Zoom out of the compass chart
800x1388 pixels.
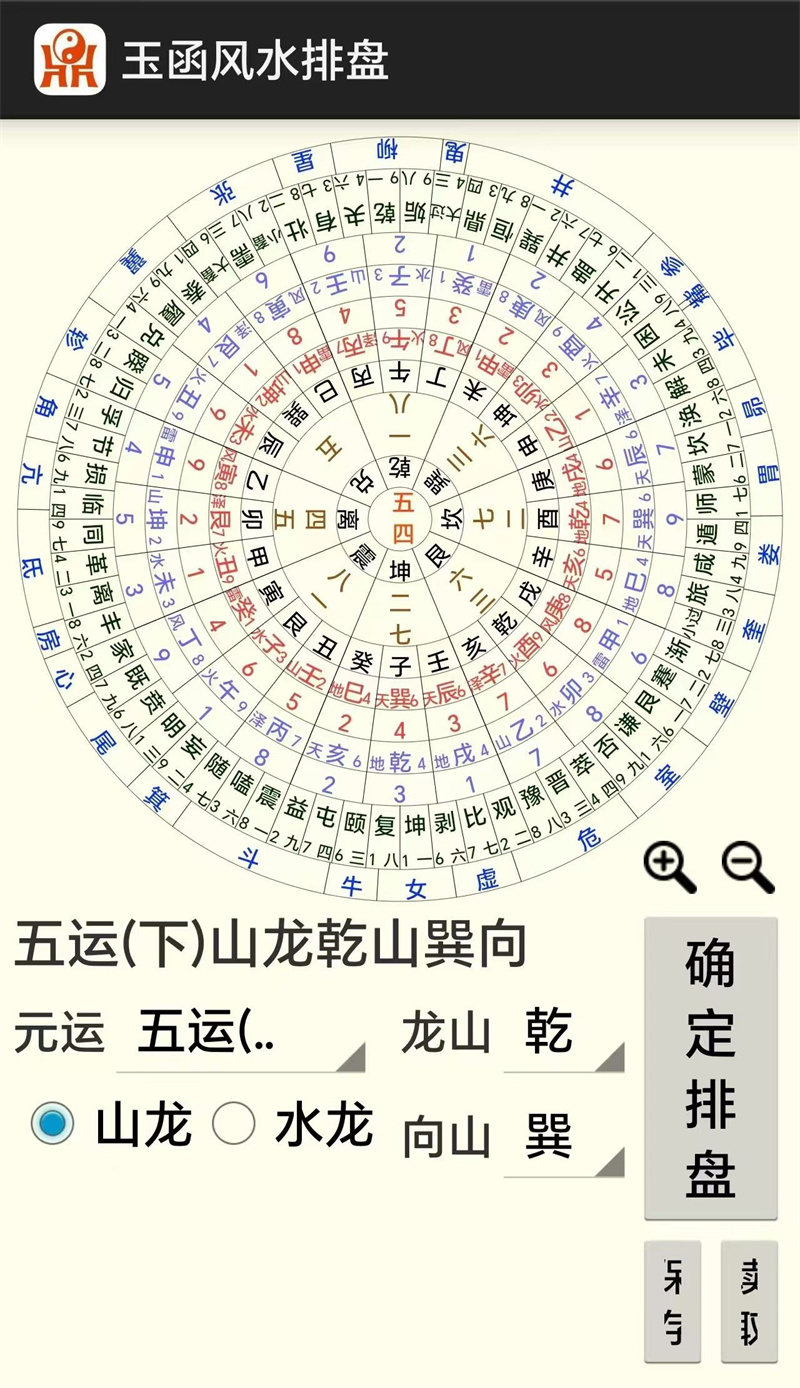pos(748,867)
